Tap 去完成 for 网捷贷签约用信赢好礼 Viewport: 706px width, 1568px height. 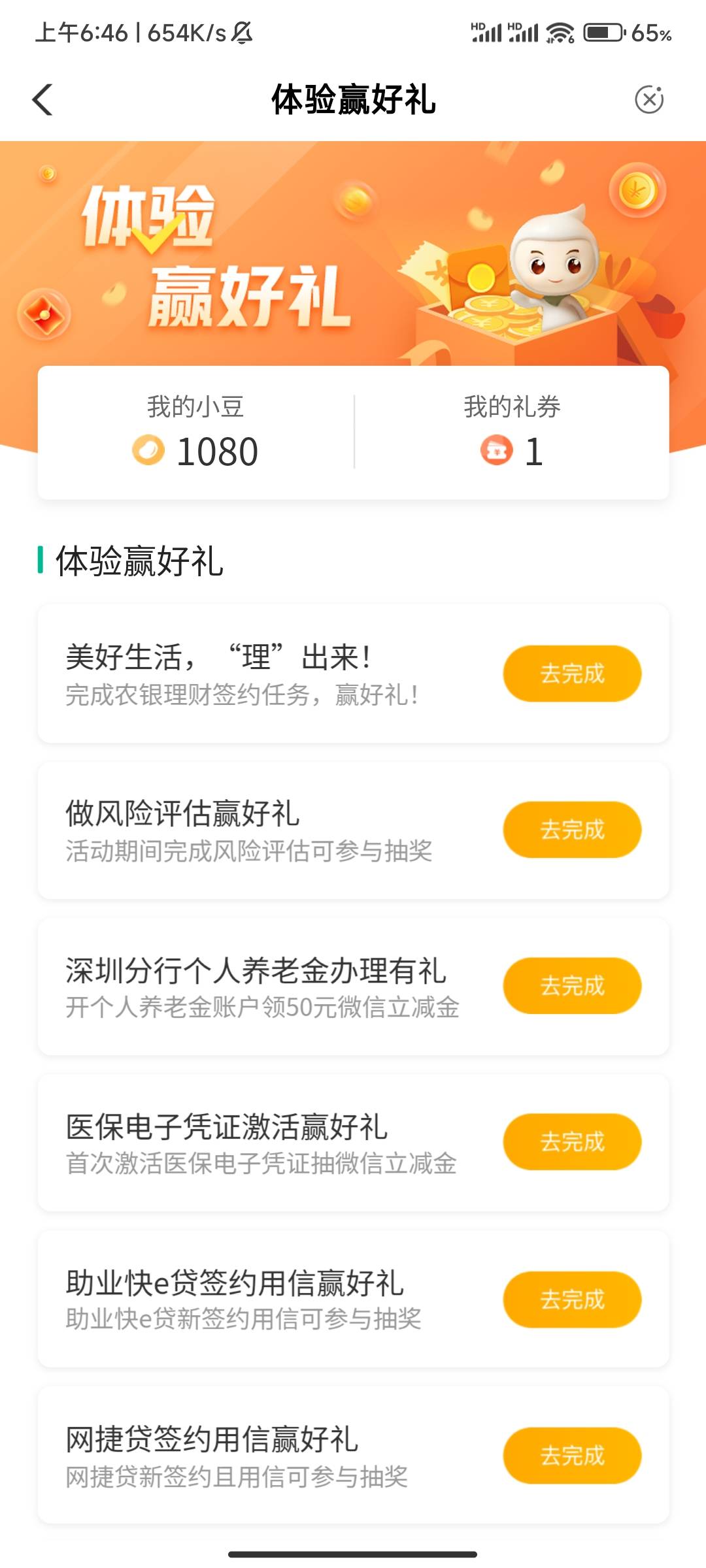(572, 1456)
